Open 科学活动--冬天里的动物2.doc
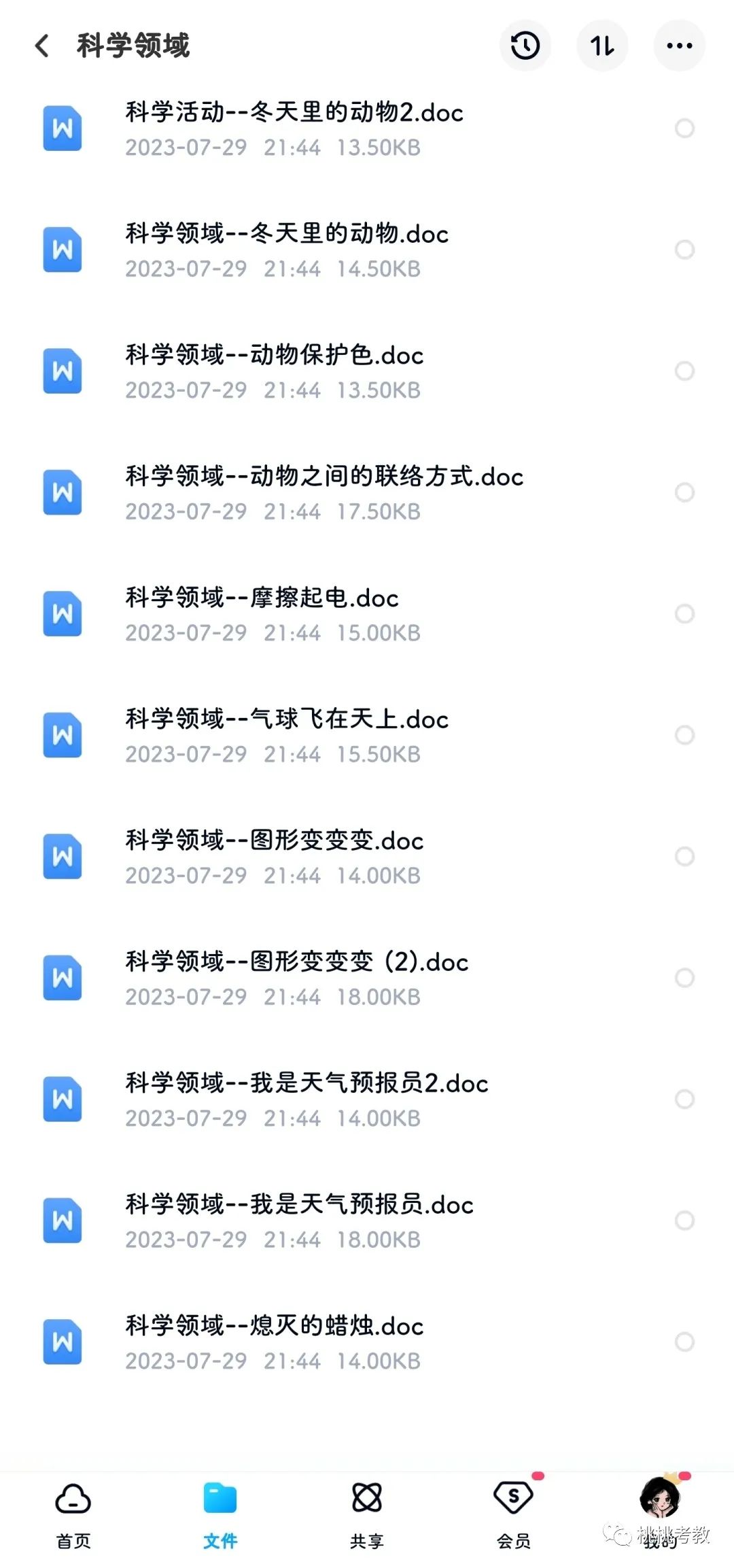This screenshot has width=734, height=1568. [x=367, y=129]
